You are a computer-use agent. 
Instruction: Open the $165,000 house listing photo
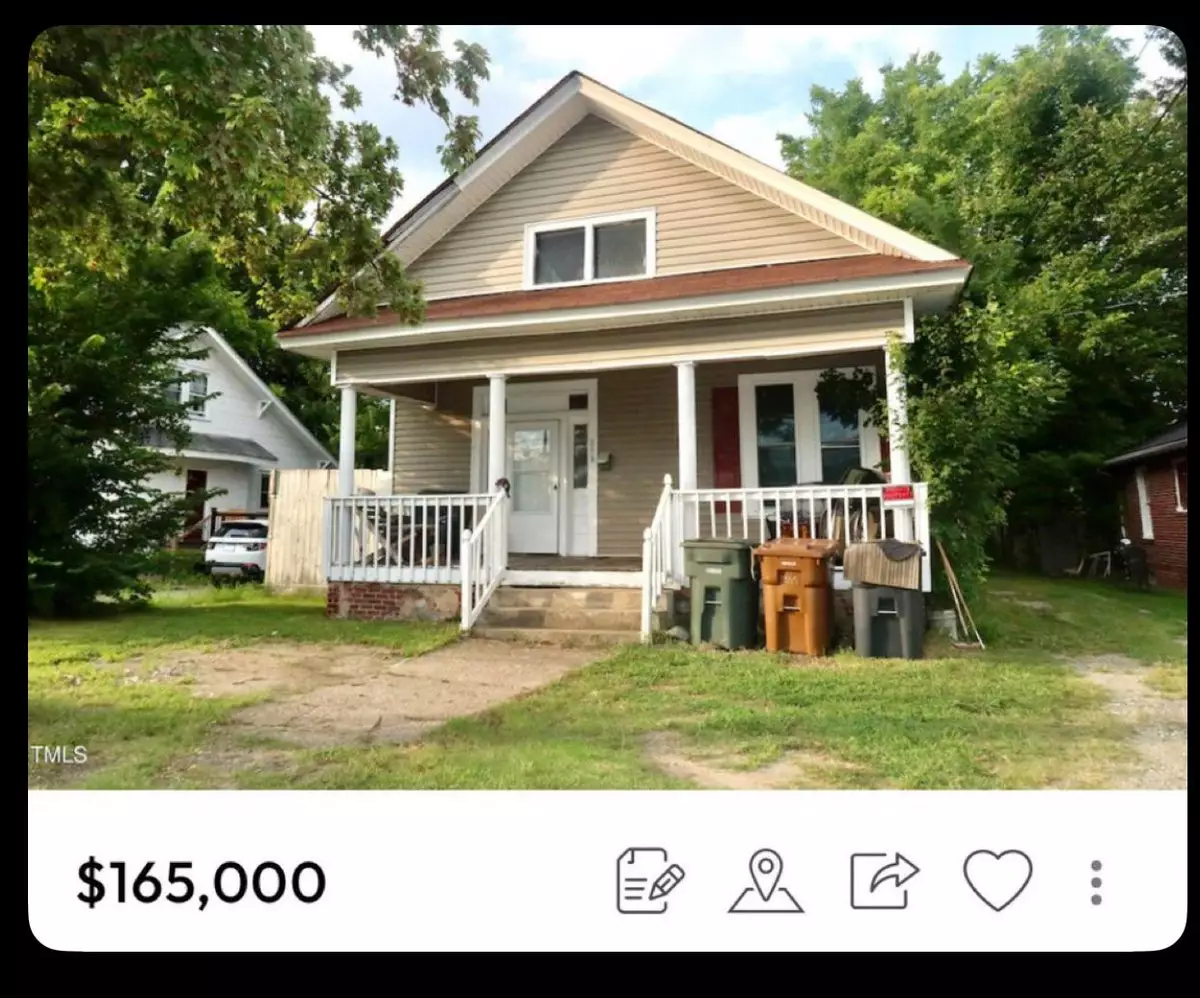pos(606,408)
